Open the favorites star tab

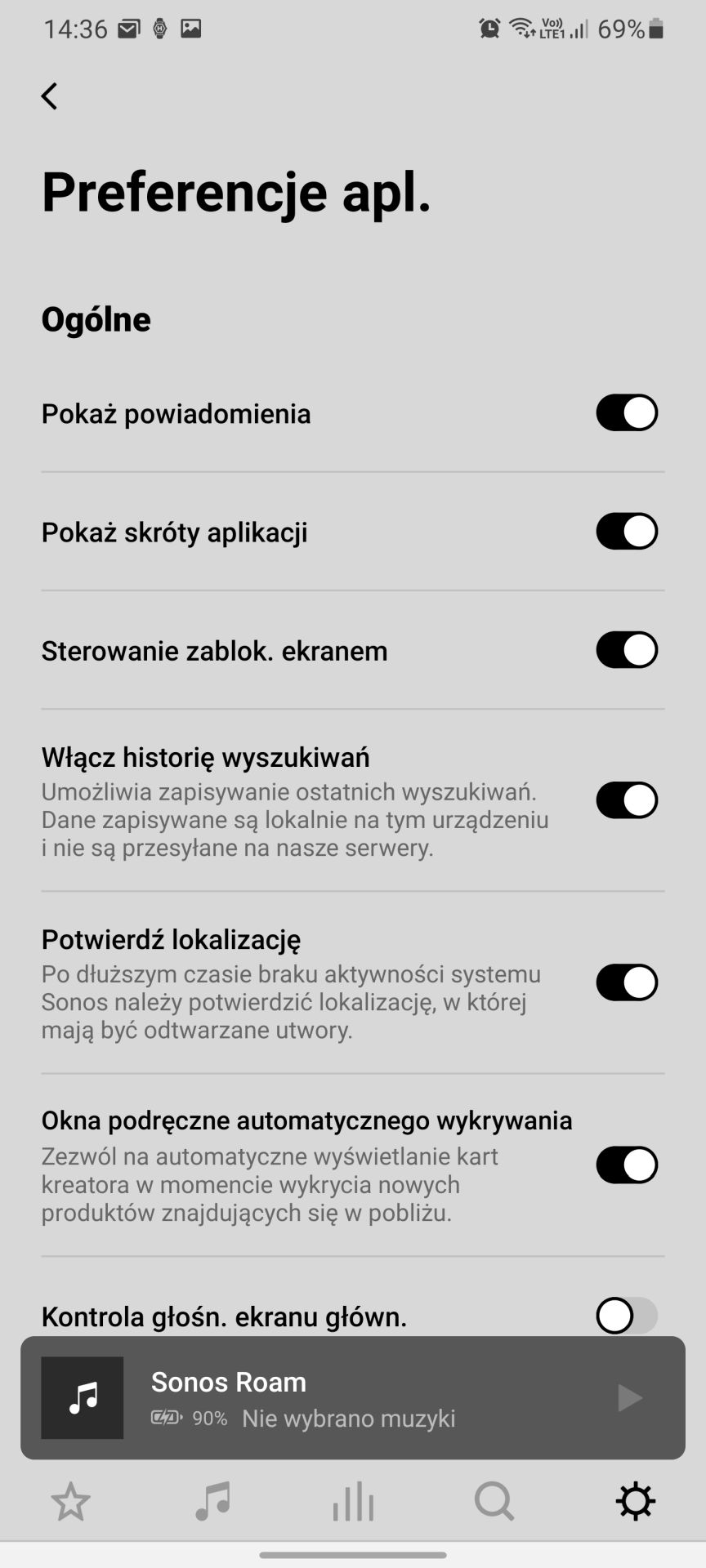[70, 1501]
